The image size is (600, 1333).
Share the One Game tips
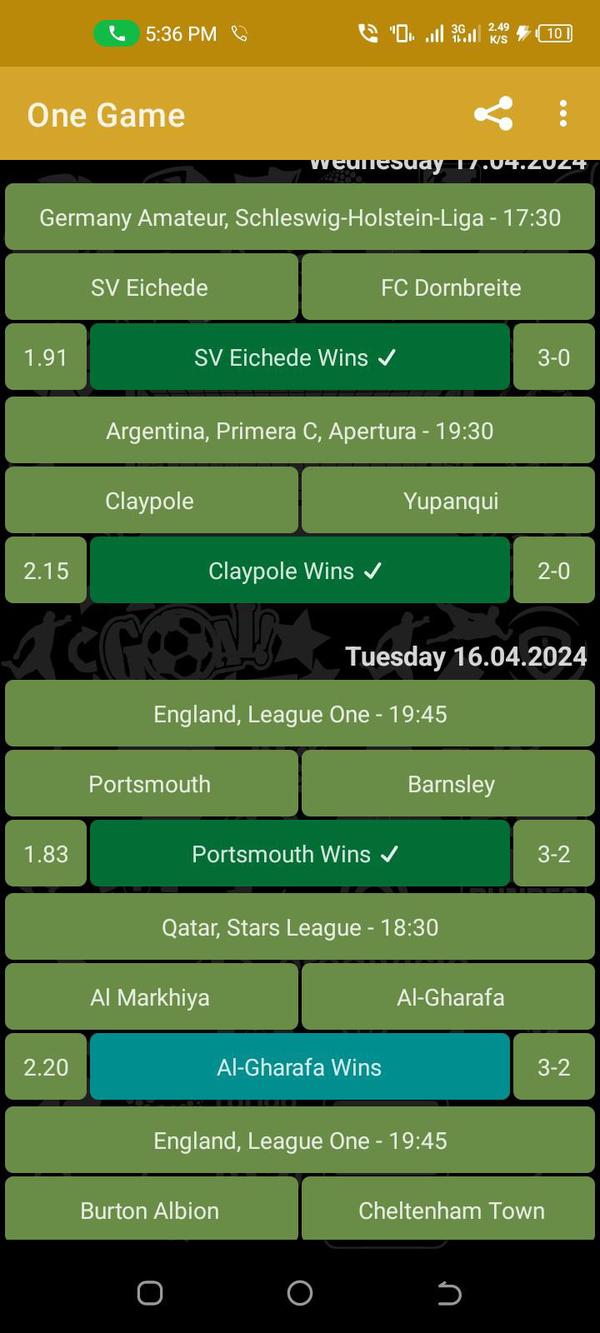[x=493, y=114]
